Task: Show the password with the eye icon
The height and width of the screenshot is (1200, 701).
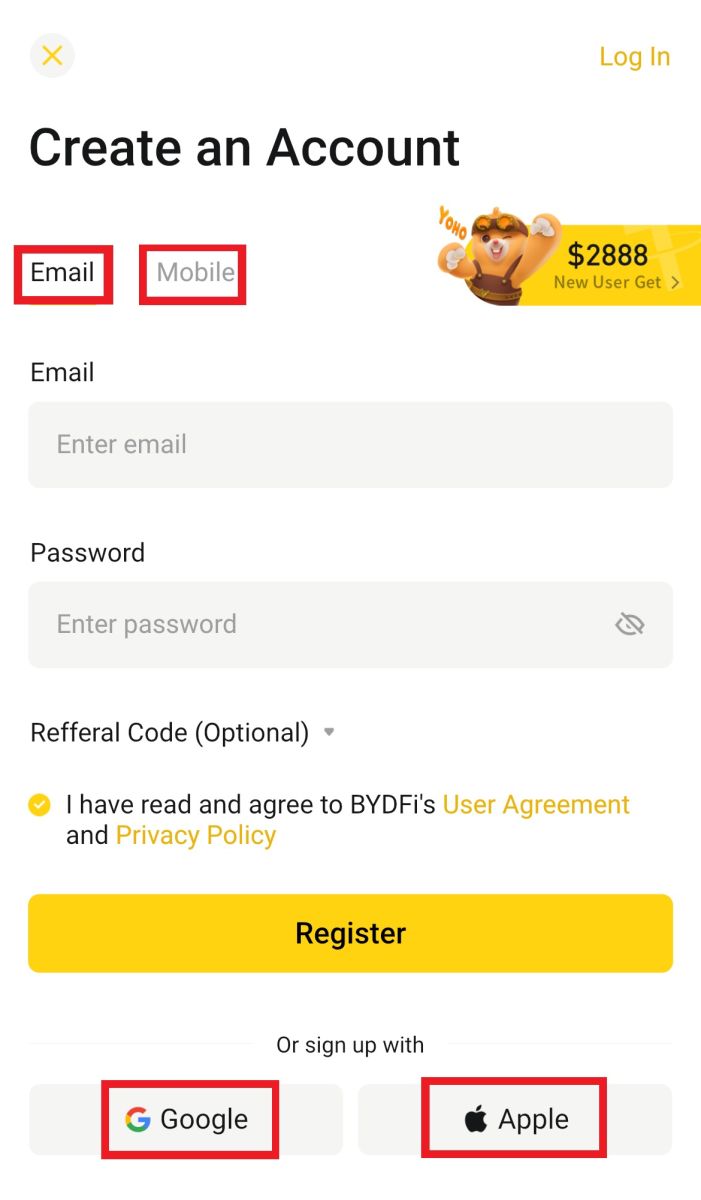Action: pyautogui.click(x=629, y=625)
